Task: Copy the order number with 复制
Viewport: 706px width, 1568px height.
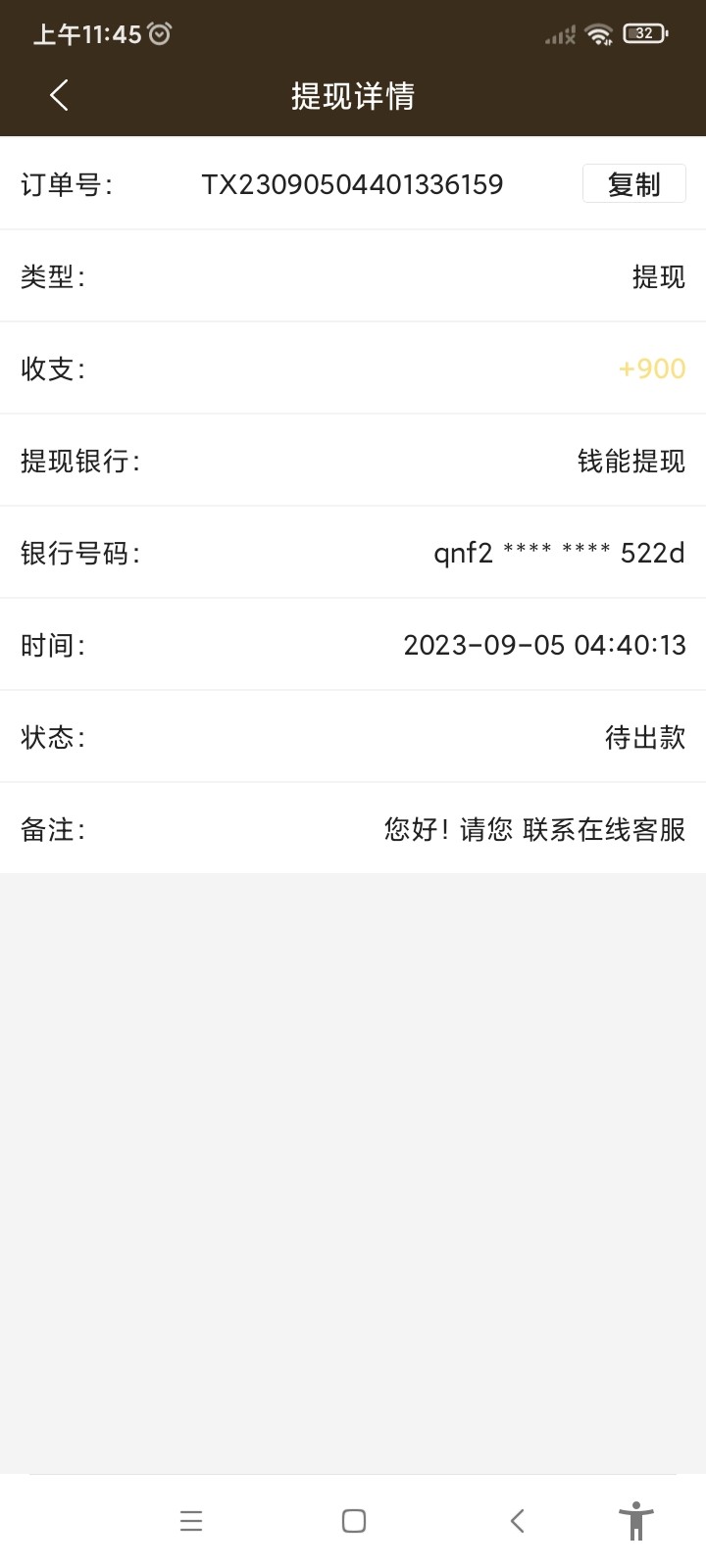Action: 633,184
